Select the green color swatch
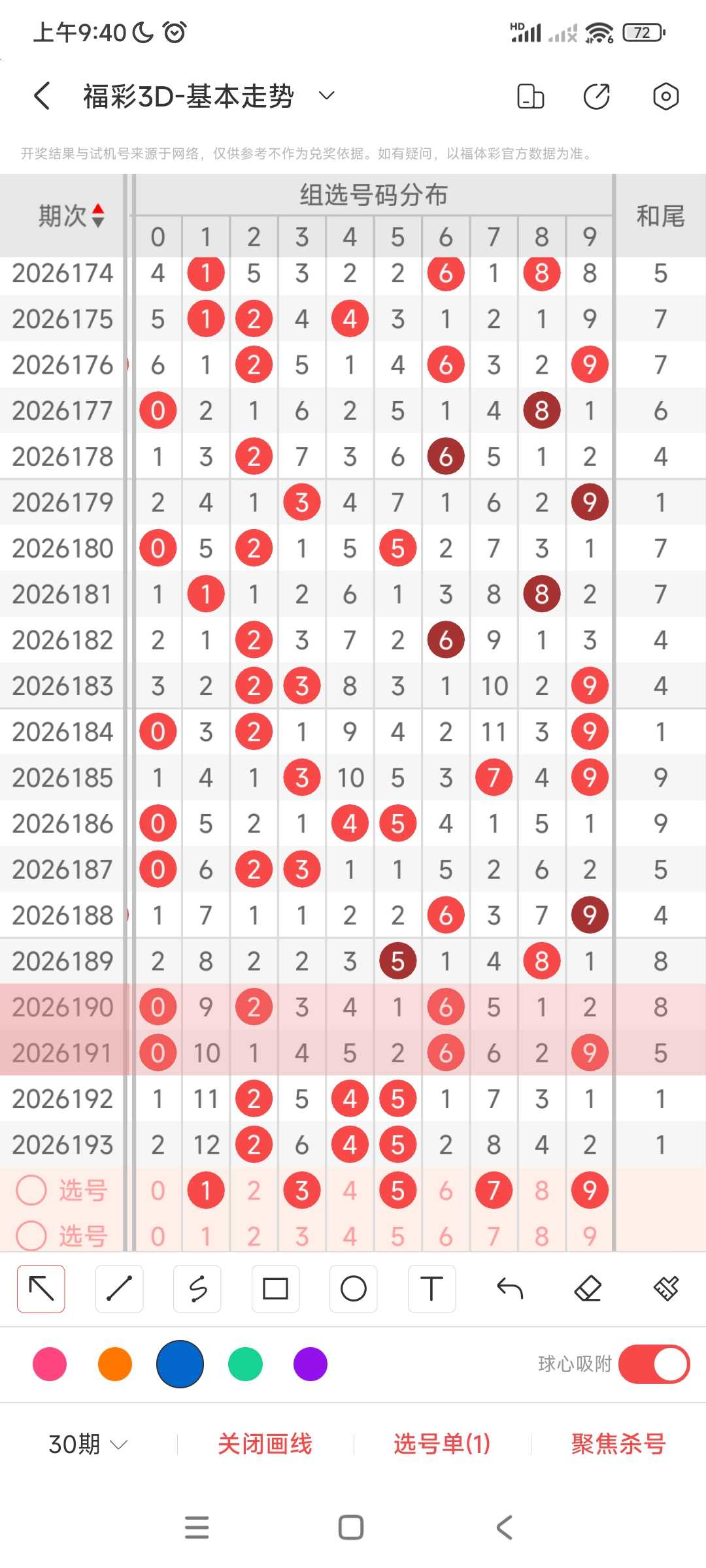The height and width of the screenshot is (1568, 706). coord(245,1364)
